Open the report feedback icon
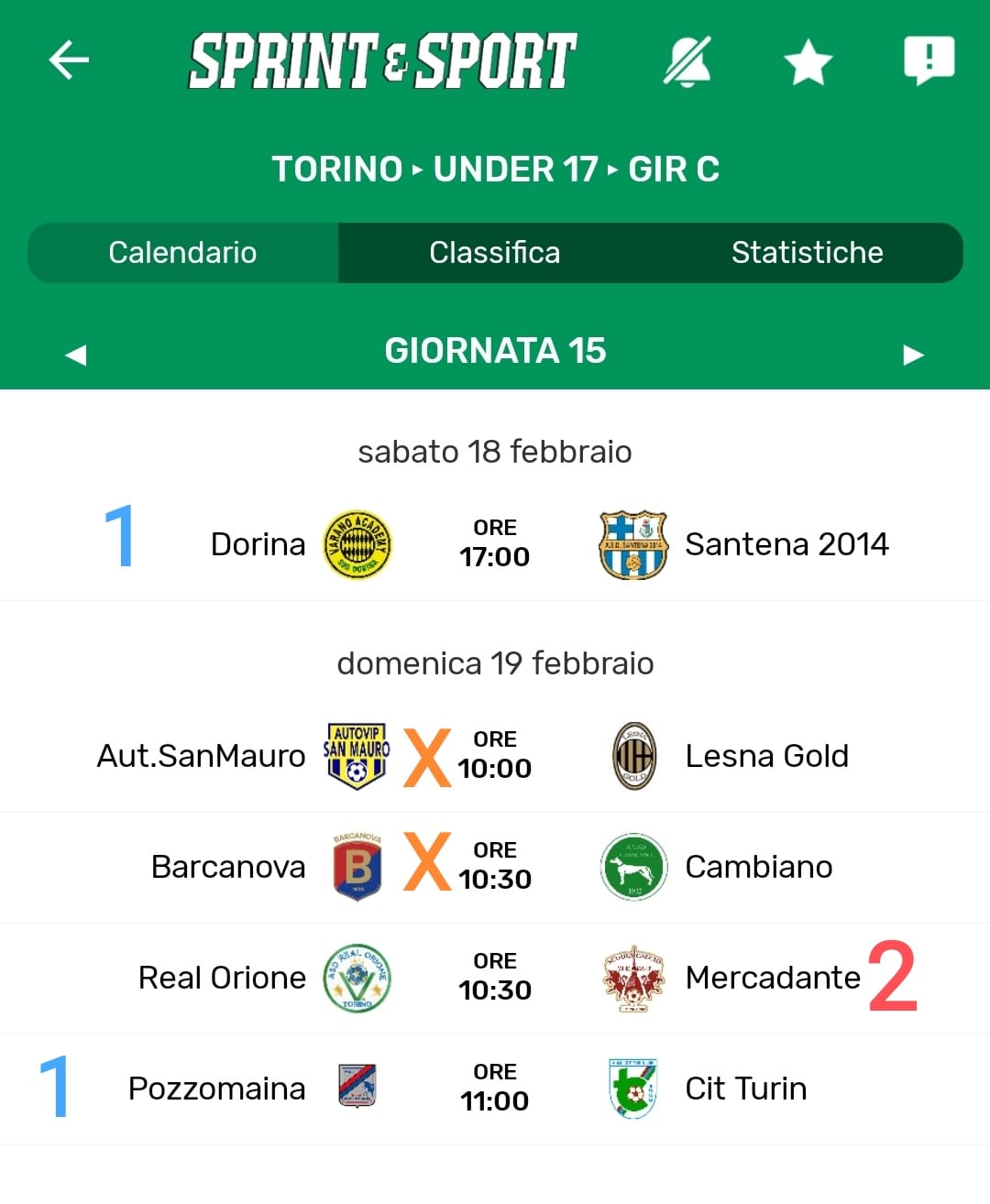 pyautogui.click(x=929, y=60)
